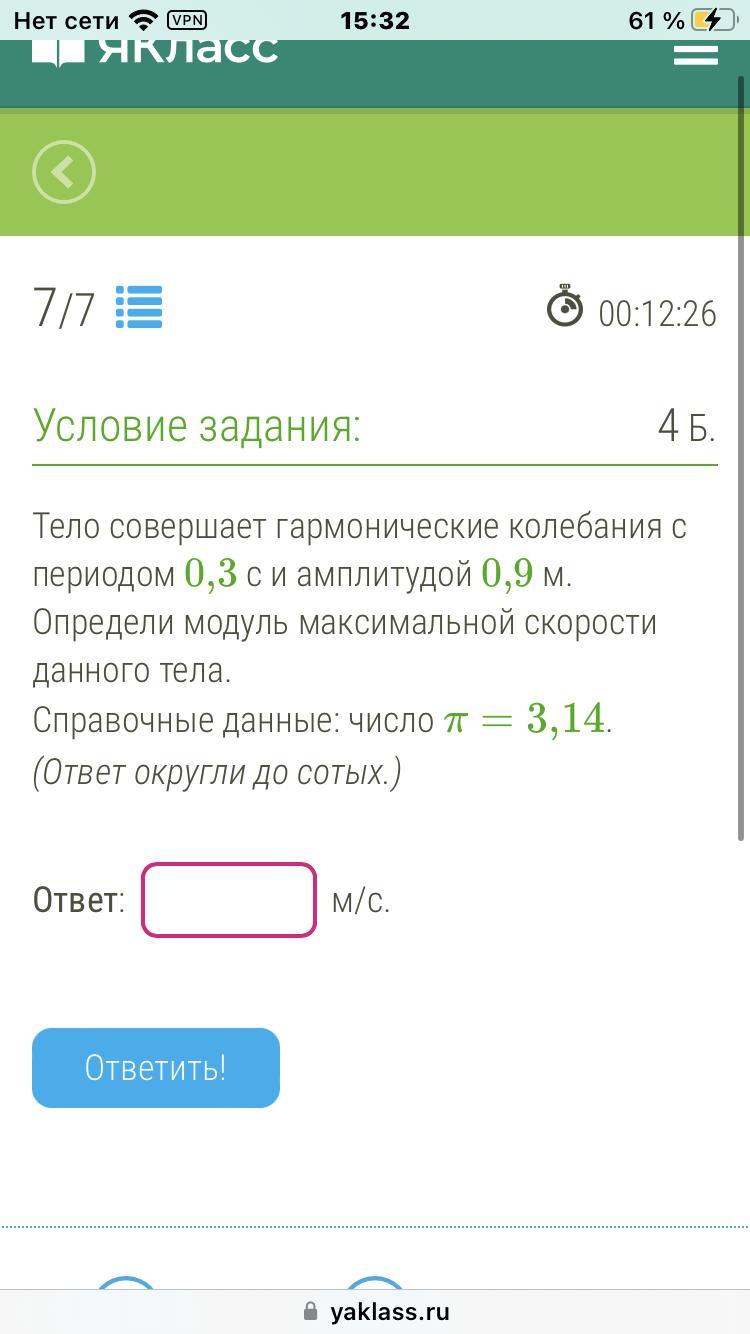Tap the yaklass.ru address bar

pos(375,1311)
